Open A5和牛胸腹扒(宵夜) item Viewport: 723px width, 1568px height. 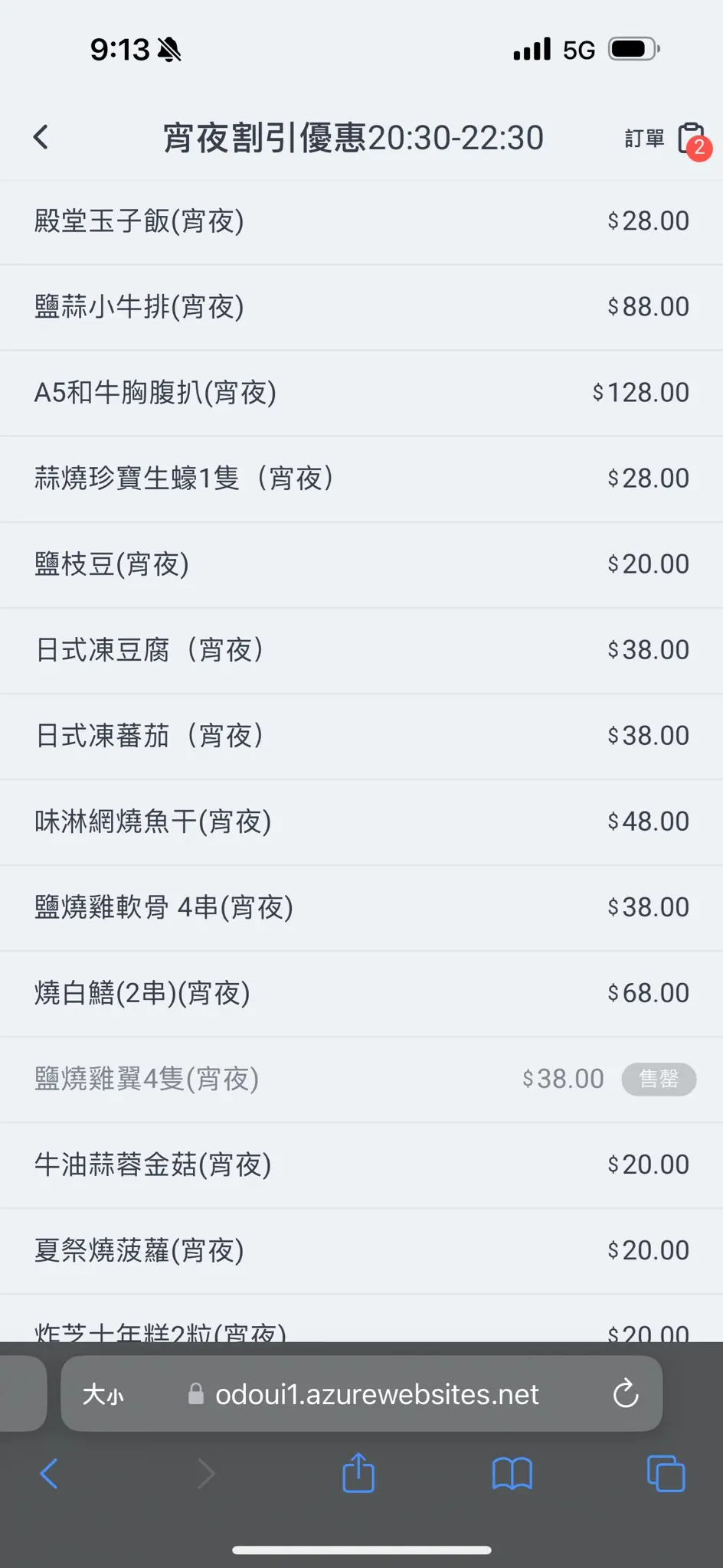pos(361,394)
